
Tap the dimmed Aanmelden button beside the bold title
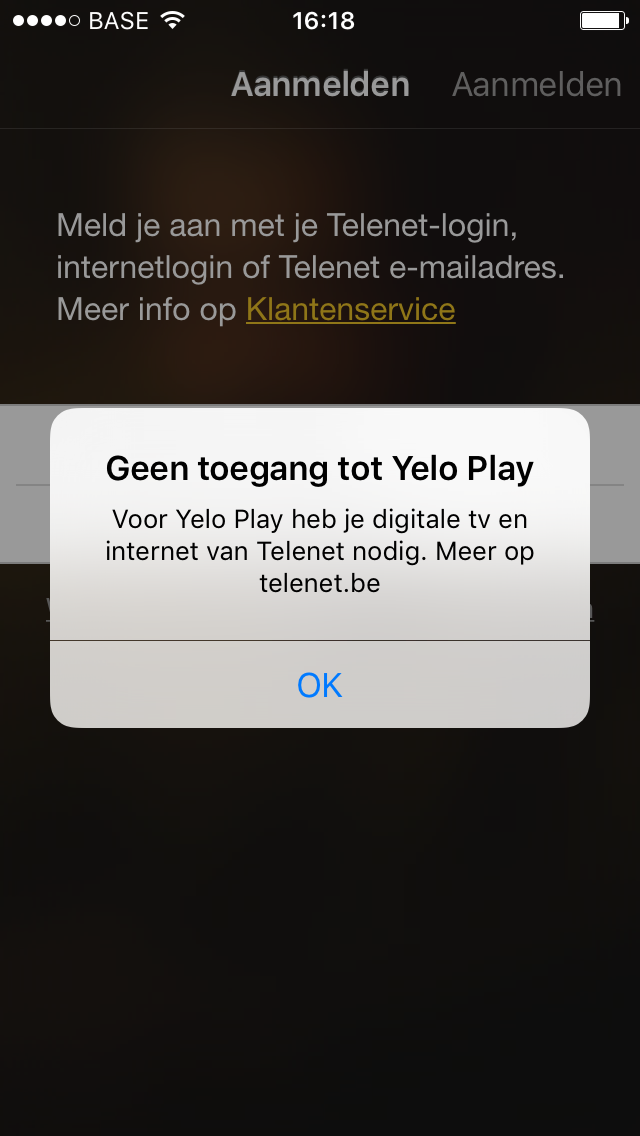(x=536, y=85)
